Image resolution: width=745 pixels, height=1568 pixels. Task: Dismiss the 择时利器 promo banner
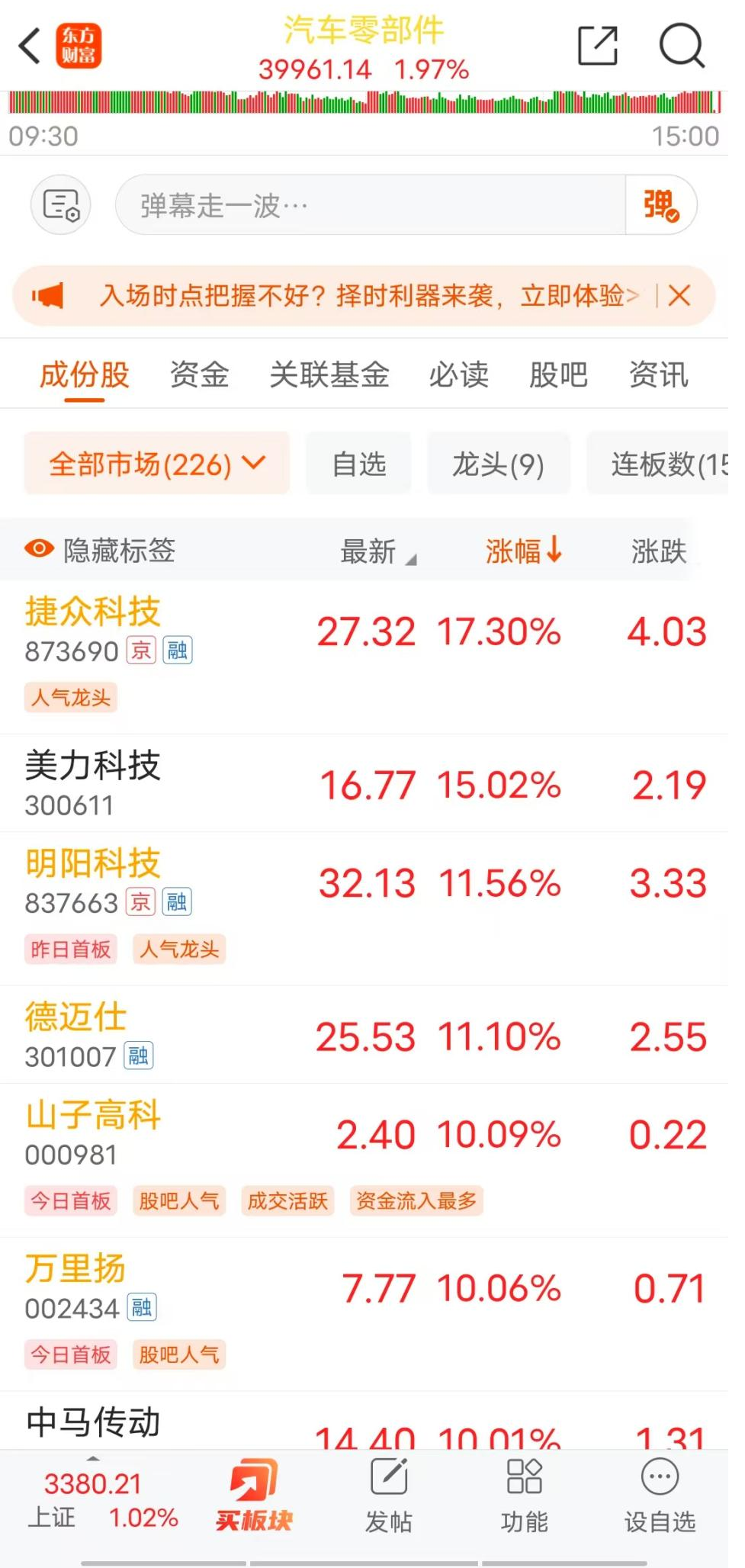pyautogui.click(x=679, y=295)
